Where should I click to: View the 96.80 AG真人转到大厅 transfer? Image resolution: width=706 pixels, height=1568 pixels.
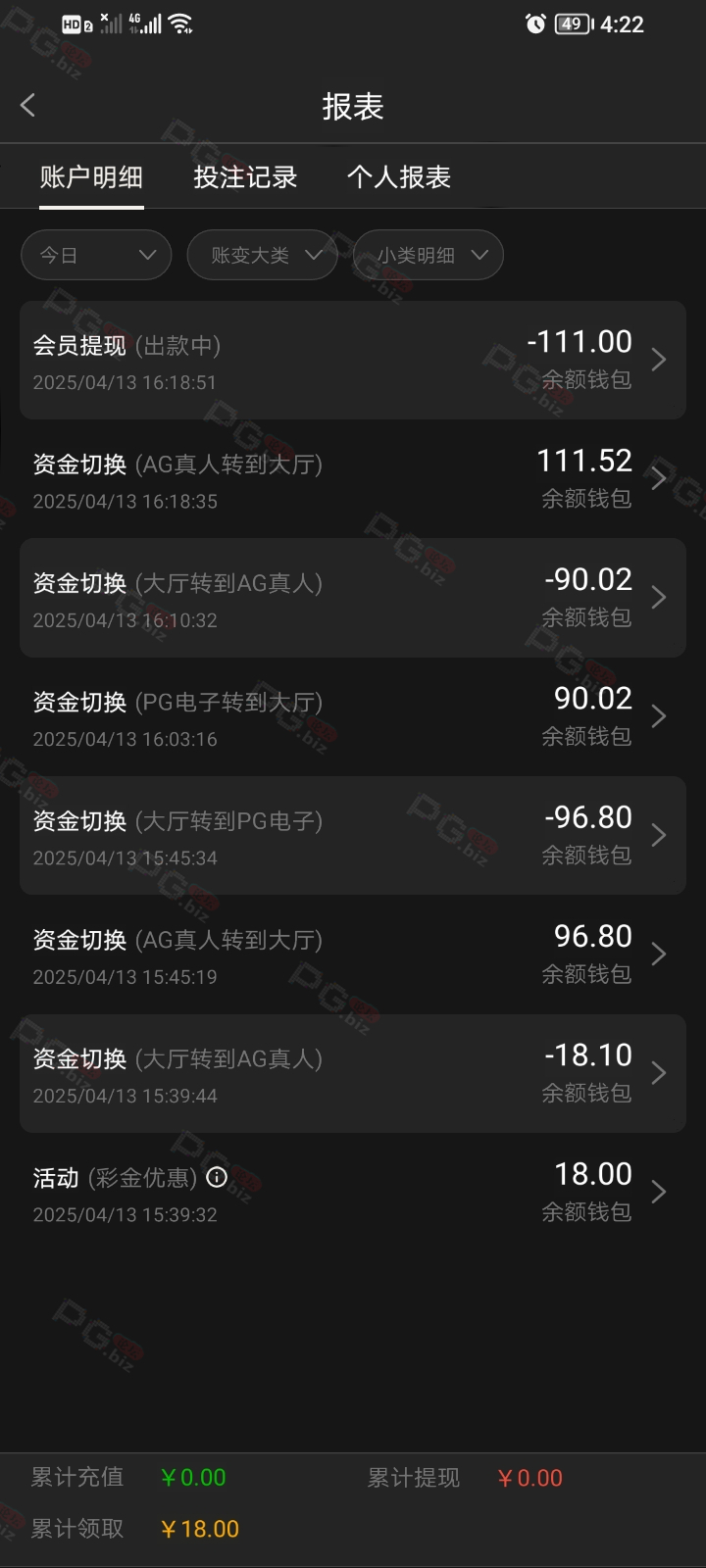coord(353,955)
